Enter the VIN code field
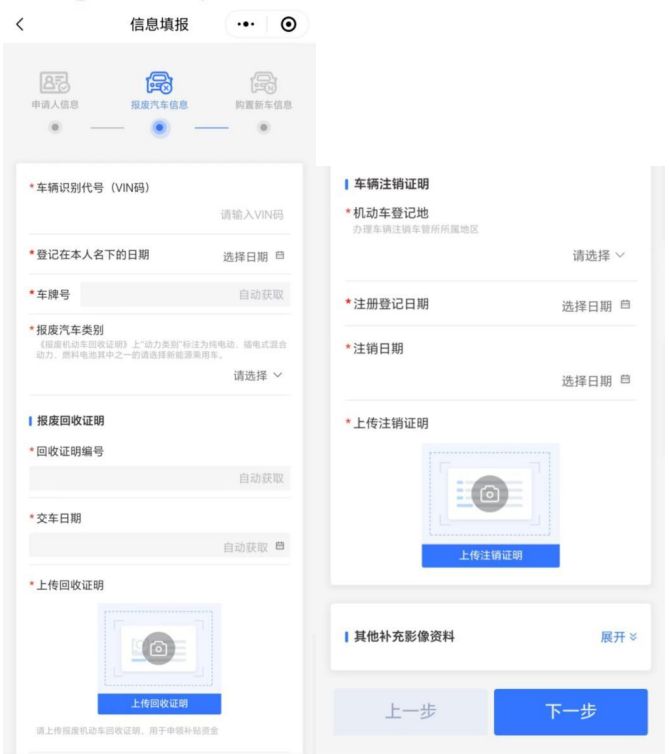Viewport: 669px width, 754px height. (x=251, y=214)
